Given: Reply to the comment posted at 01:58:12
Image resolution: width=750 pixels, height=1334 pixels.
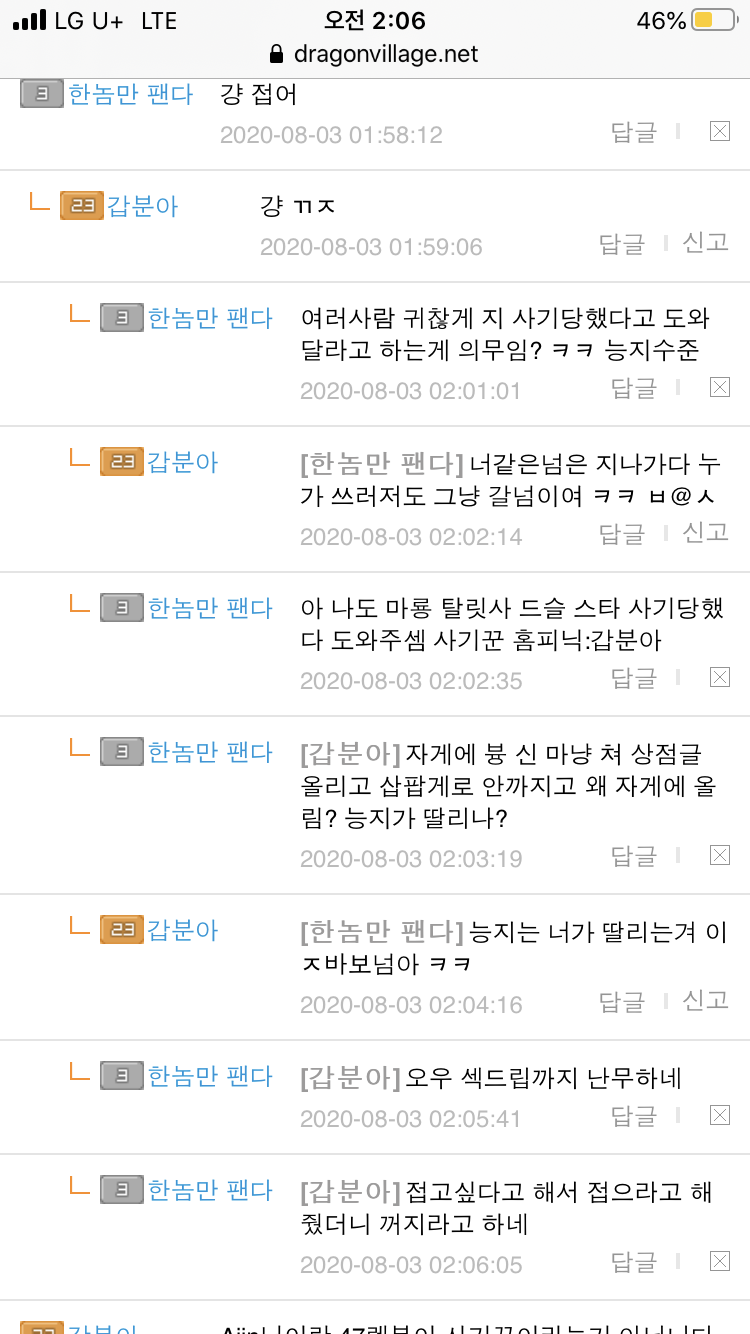Looking at the screenshot, I should click(633, 132).
